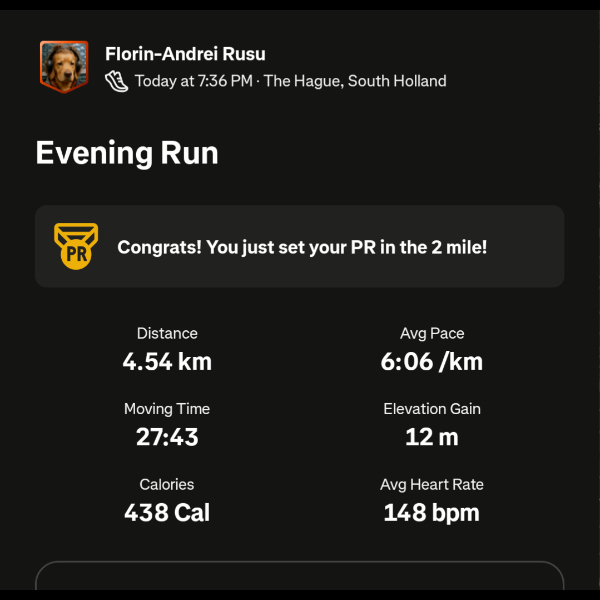Open Florin-Andrei Rusu's profile avatar
Viewport: 600px width, 600px height.
point(63,66)
